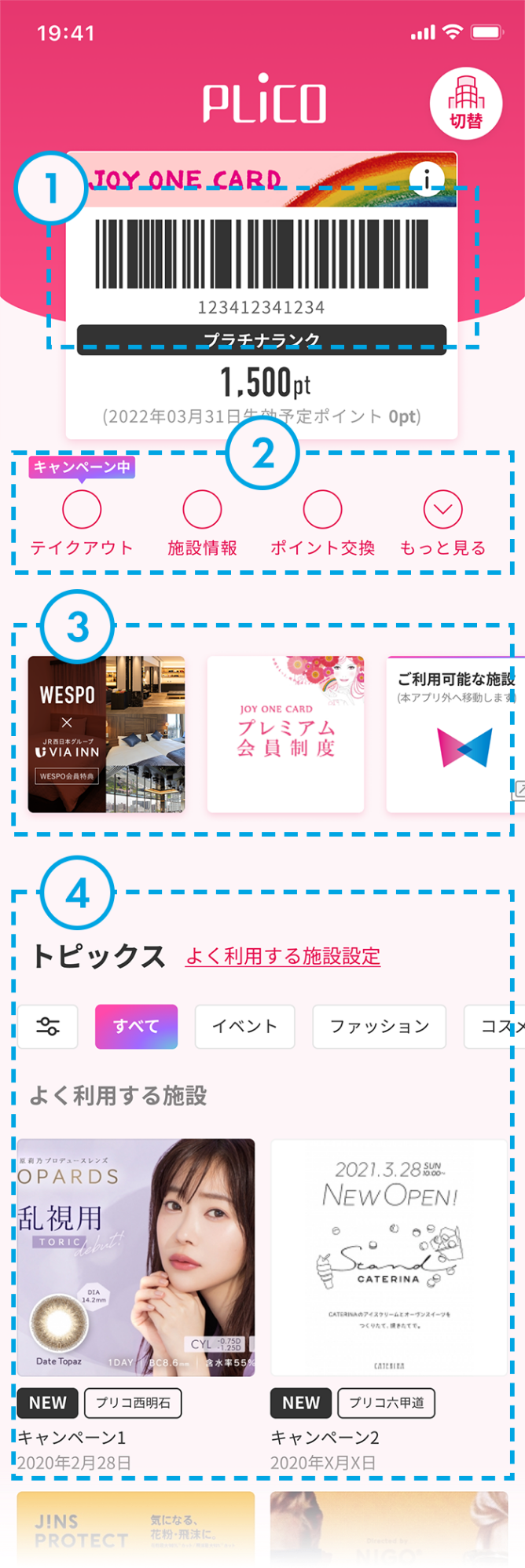Filter topics by ファッション
This screenshot has width=525, height=1568.
click(x=379, y=1026)
